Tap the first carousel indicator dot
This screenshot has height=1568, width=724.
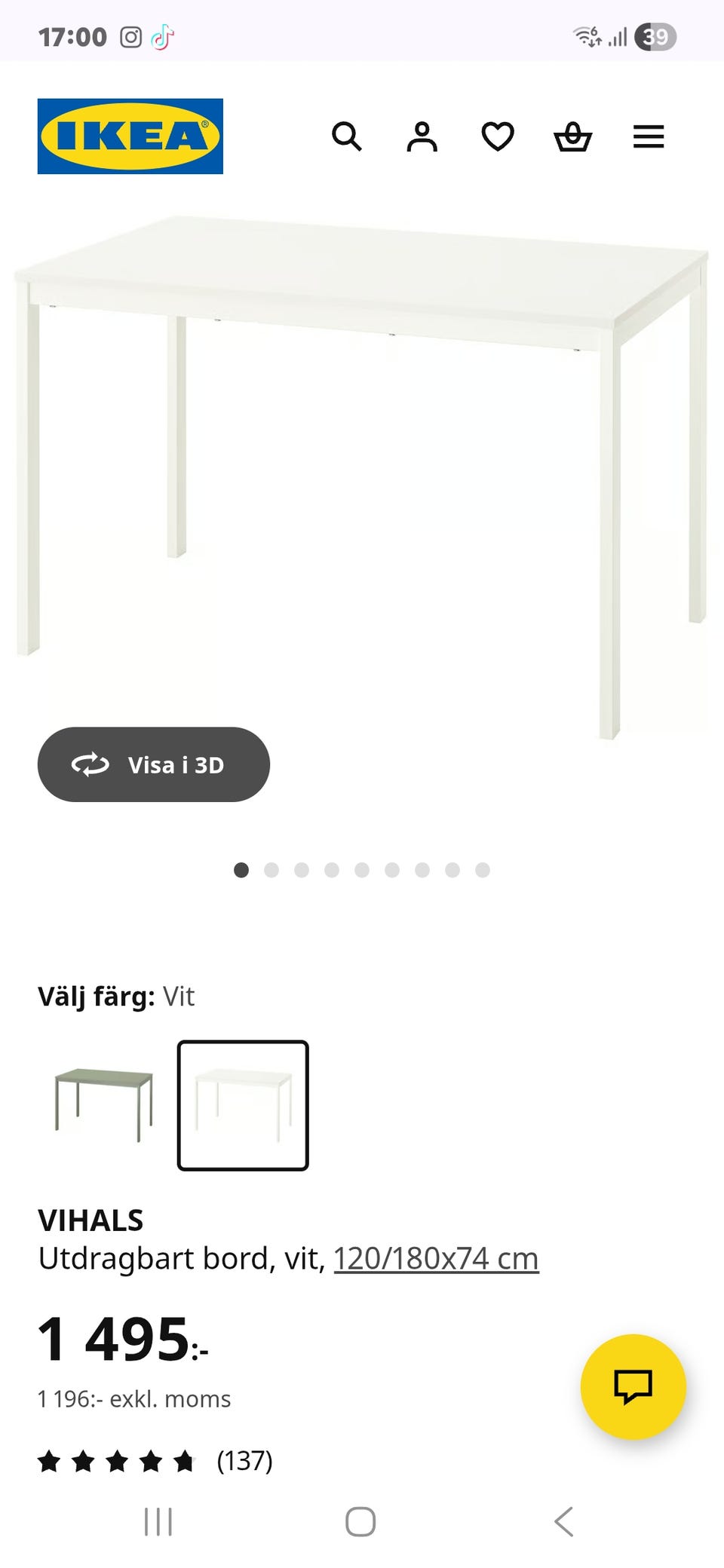click(242, 869)
